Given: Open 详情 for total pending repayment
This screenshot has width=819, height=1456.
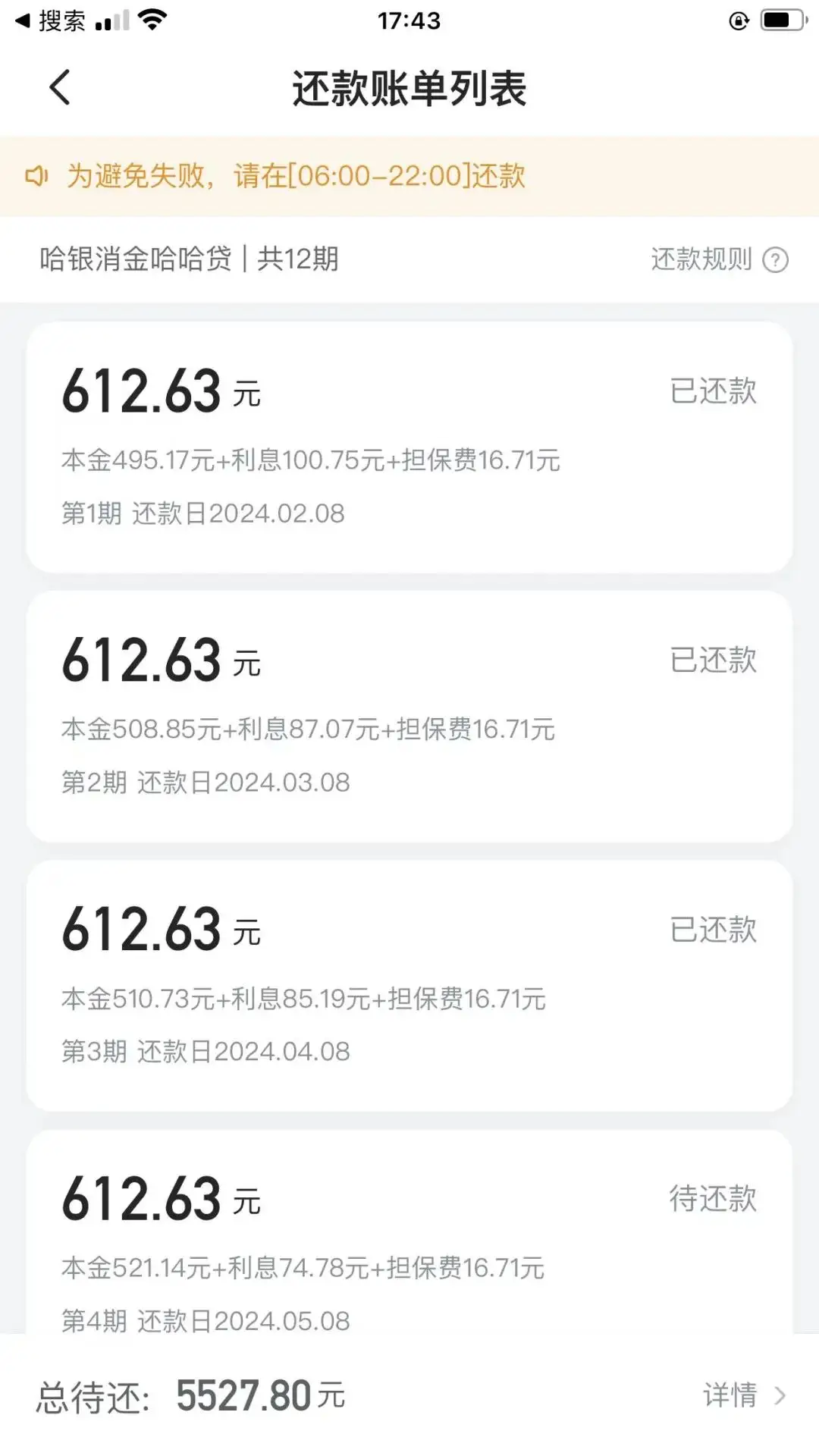Looking at the screenshot, I should pos(743,1395).
